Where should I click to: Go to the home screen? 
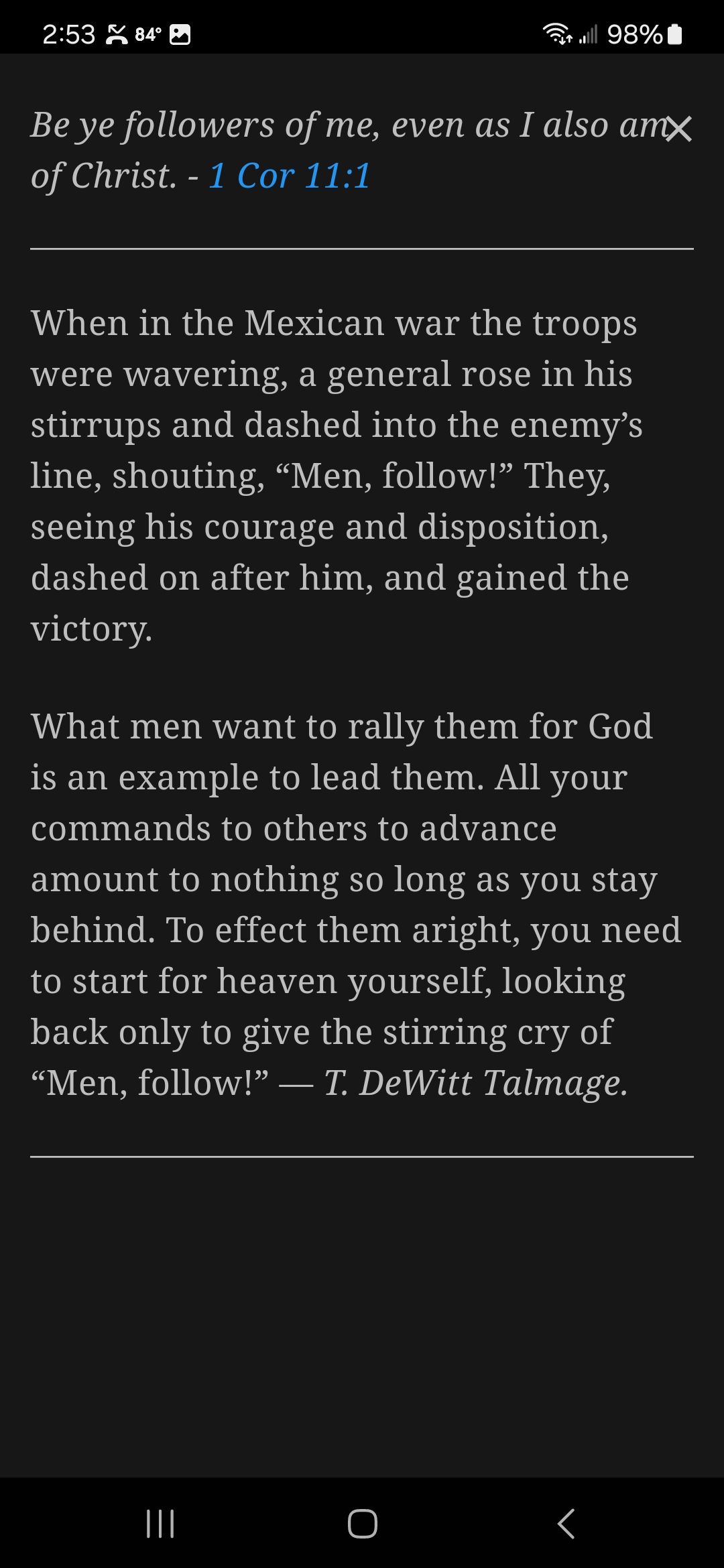(x=362, y=1523)
